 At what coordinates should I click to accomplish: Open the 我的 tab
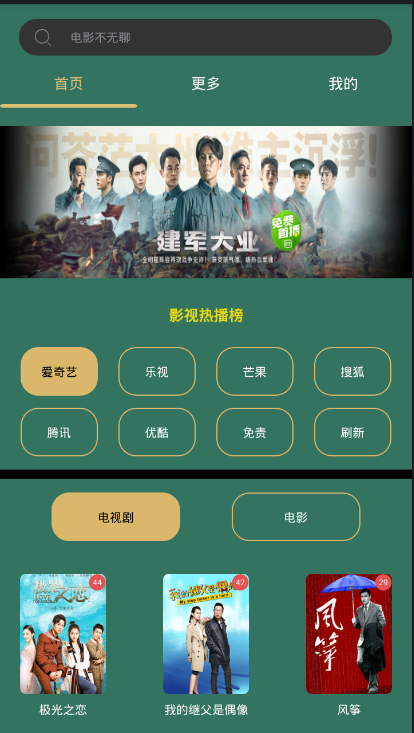(x=343, y=84)
